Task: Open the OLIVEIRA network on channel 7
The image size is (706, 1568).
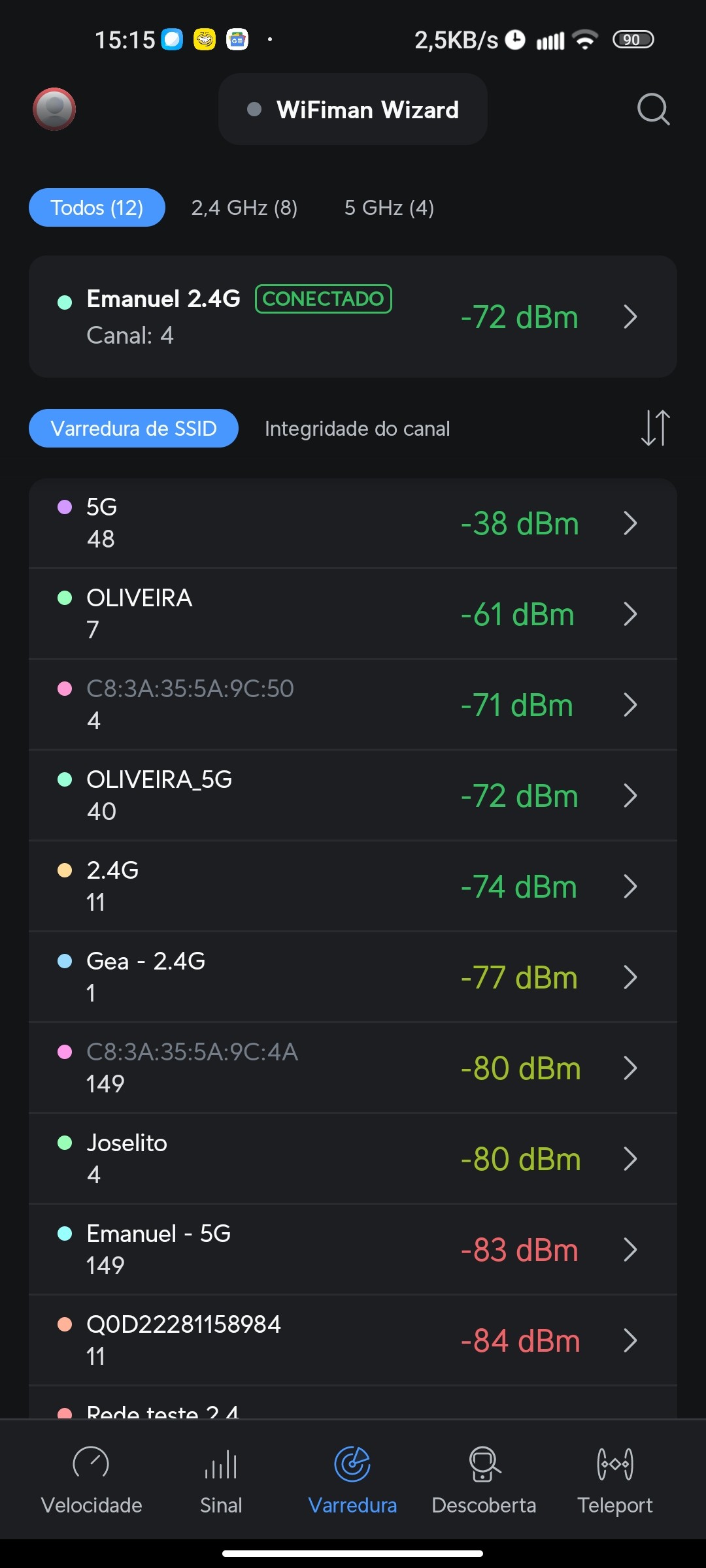Action: tap(352, 614)
